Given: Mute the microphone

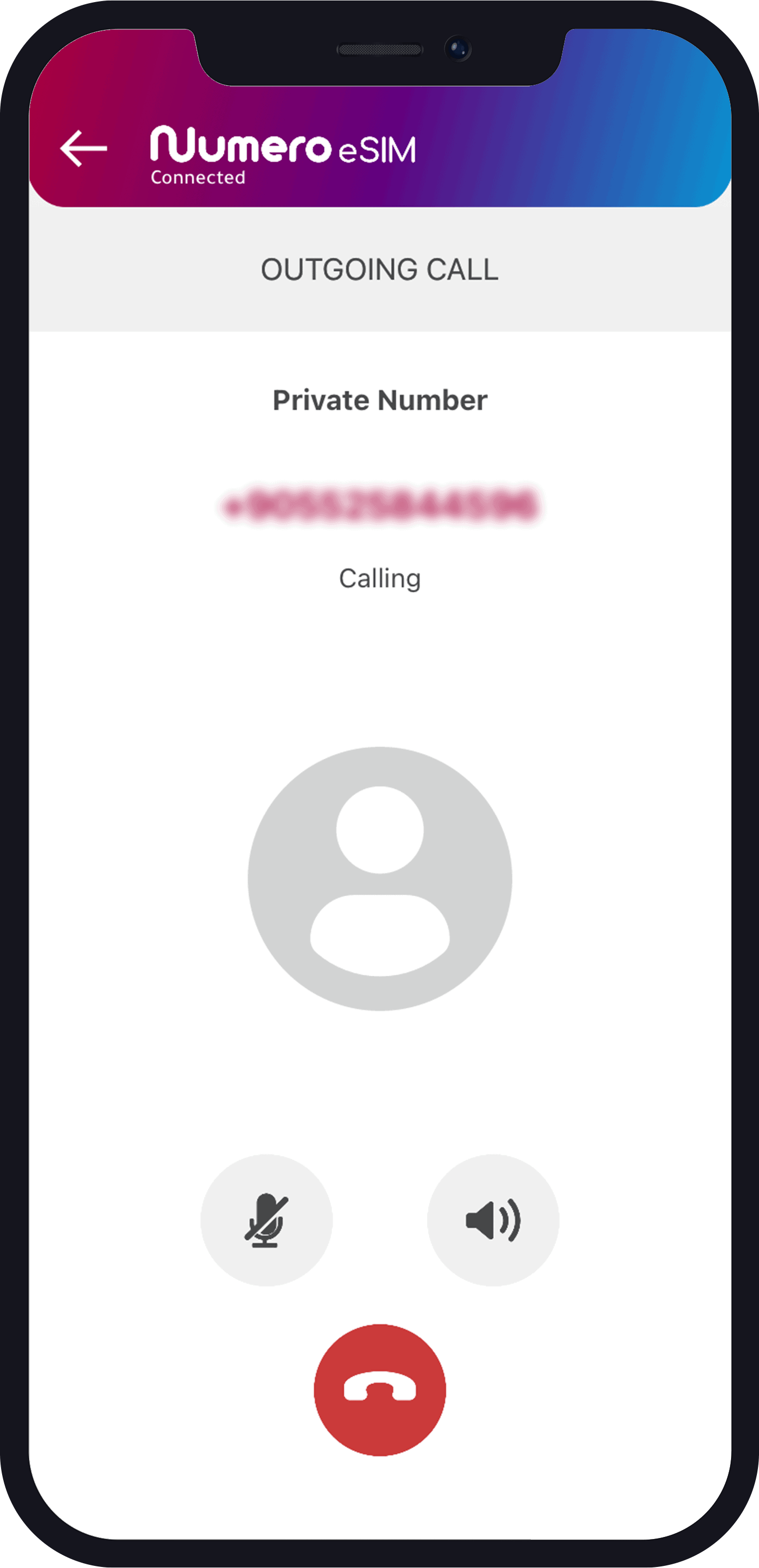Looking at the screenshot, I should click(266, 1220).
